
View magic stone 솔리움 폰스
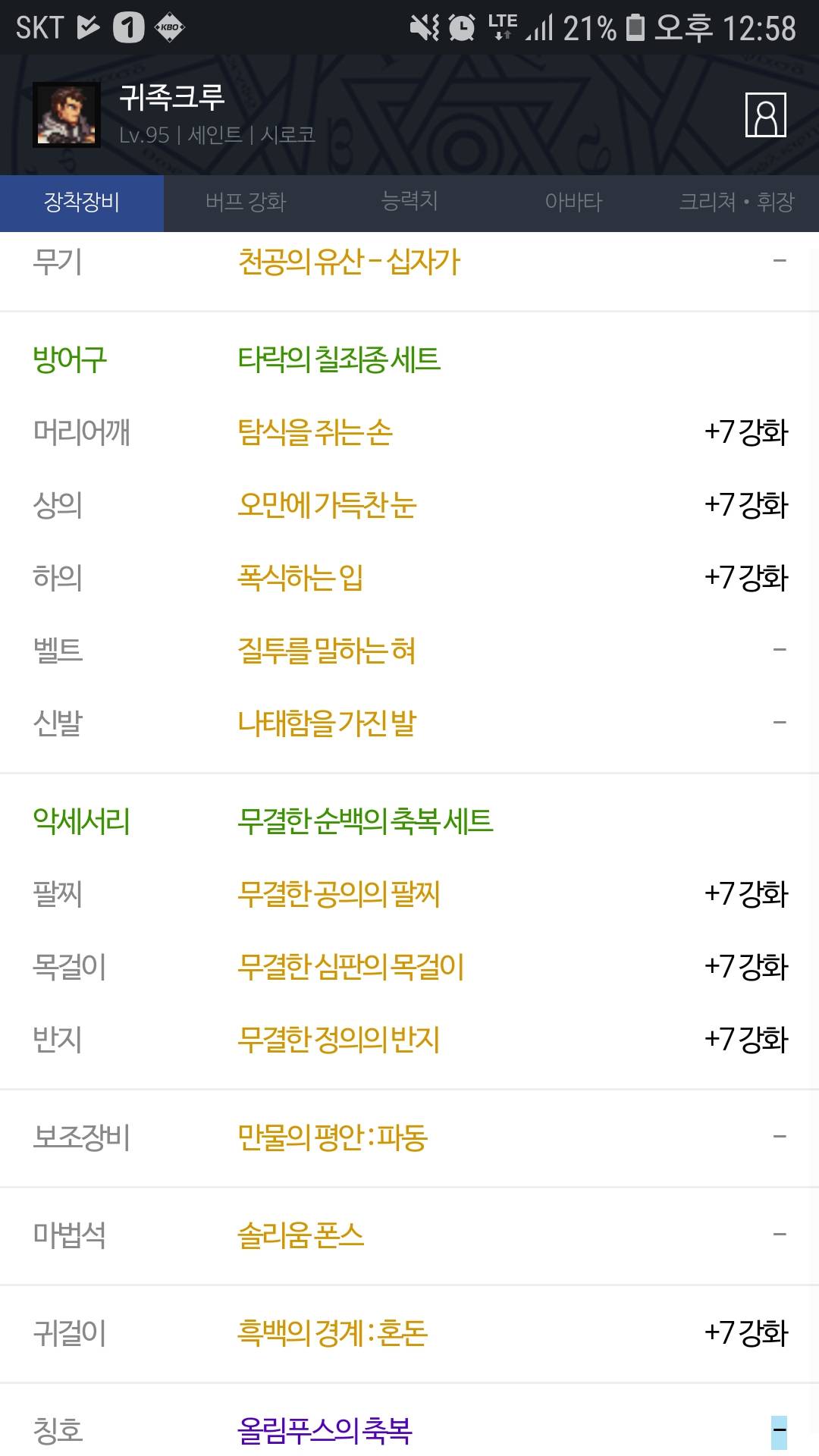tap(300, 1235)
